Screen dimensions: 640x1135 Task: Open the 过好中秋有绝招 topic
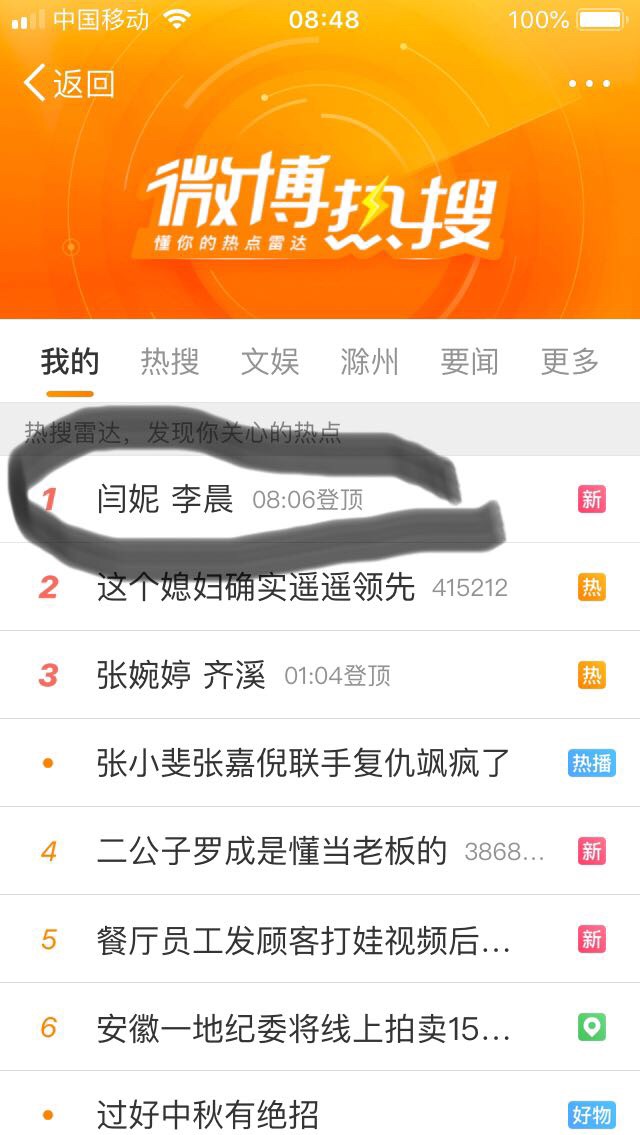click(x=208, y=1113)
